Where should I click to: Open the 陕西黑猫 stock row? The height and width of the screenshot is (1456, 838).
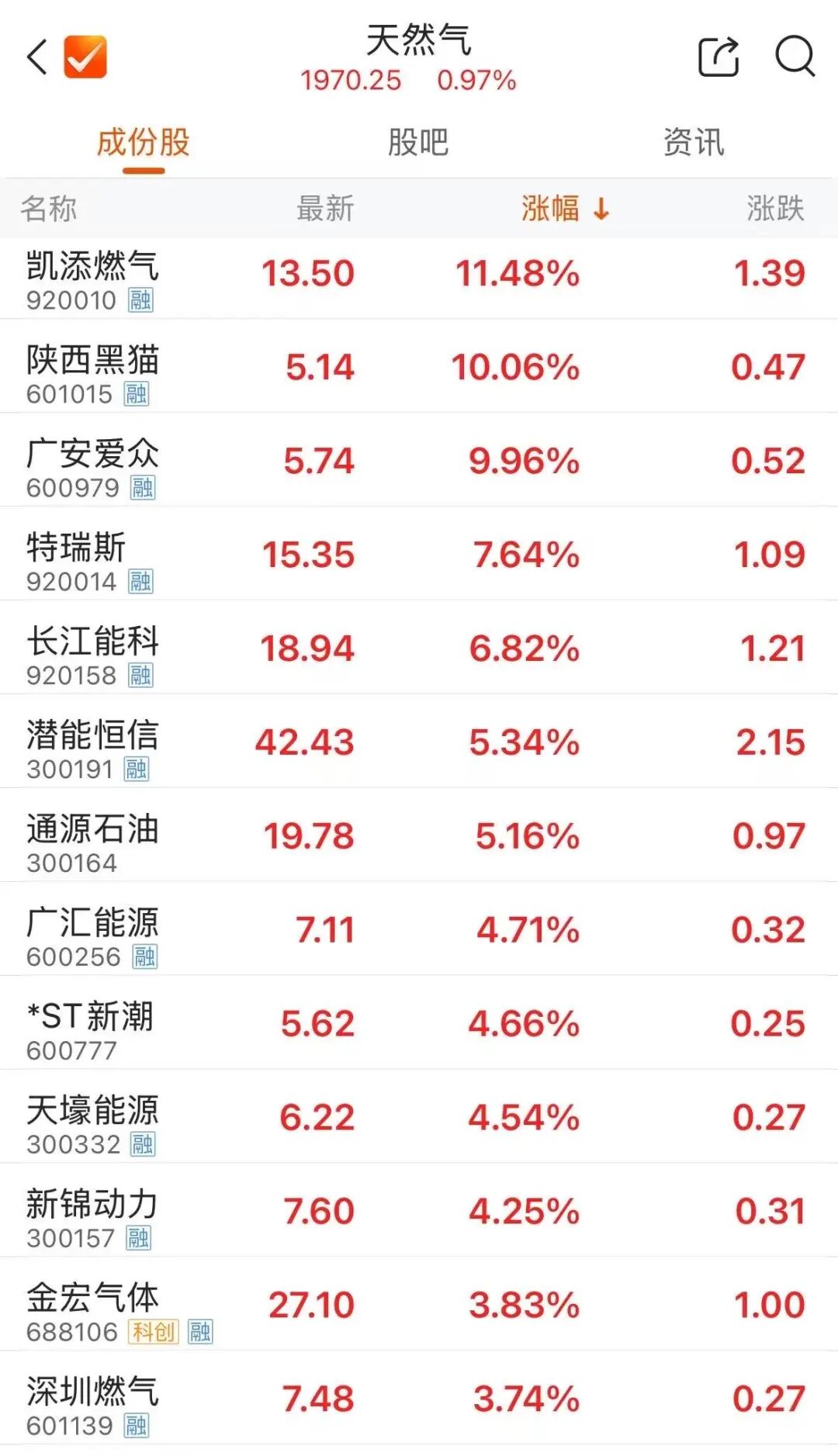[x=93, y=372]
